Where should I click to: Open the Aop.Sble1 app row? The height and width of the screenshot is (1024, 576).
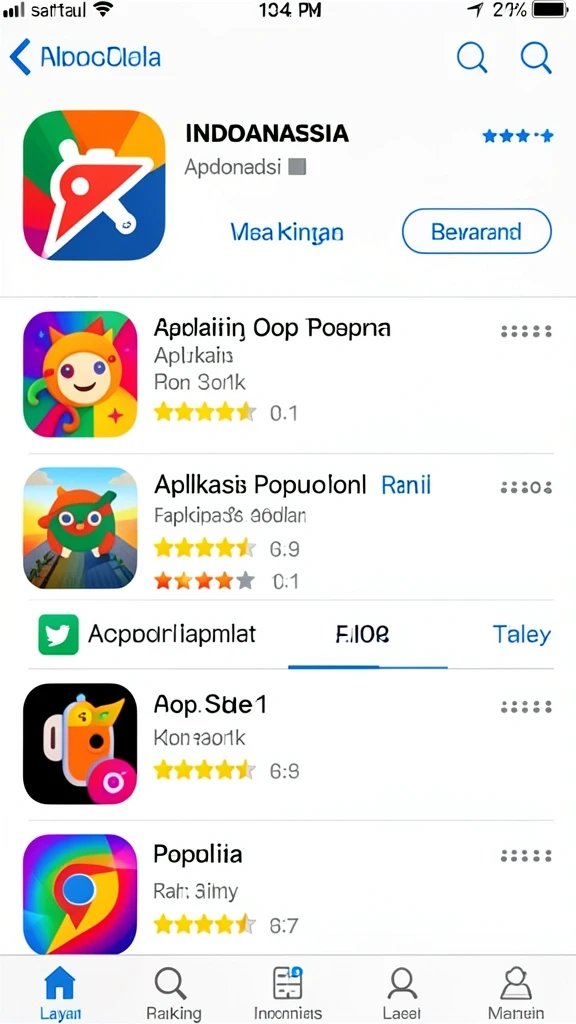point(288,743)
